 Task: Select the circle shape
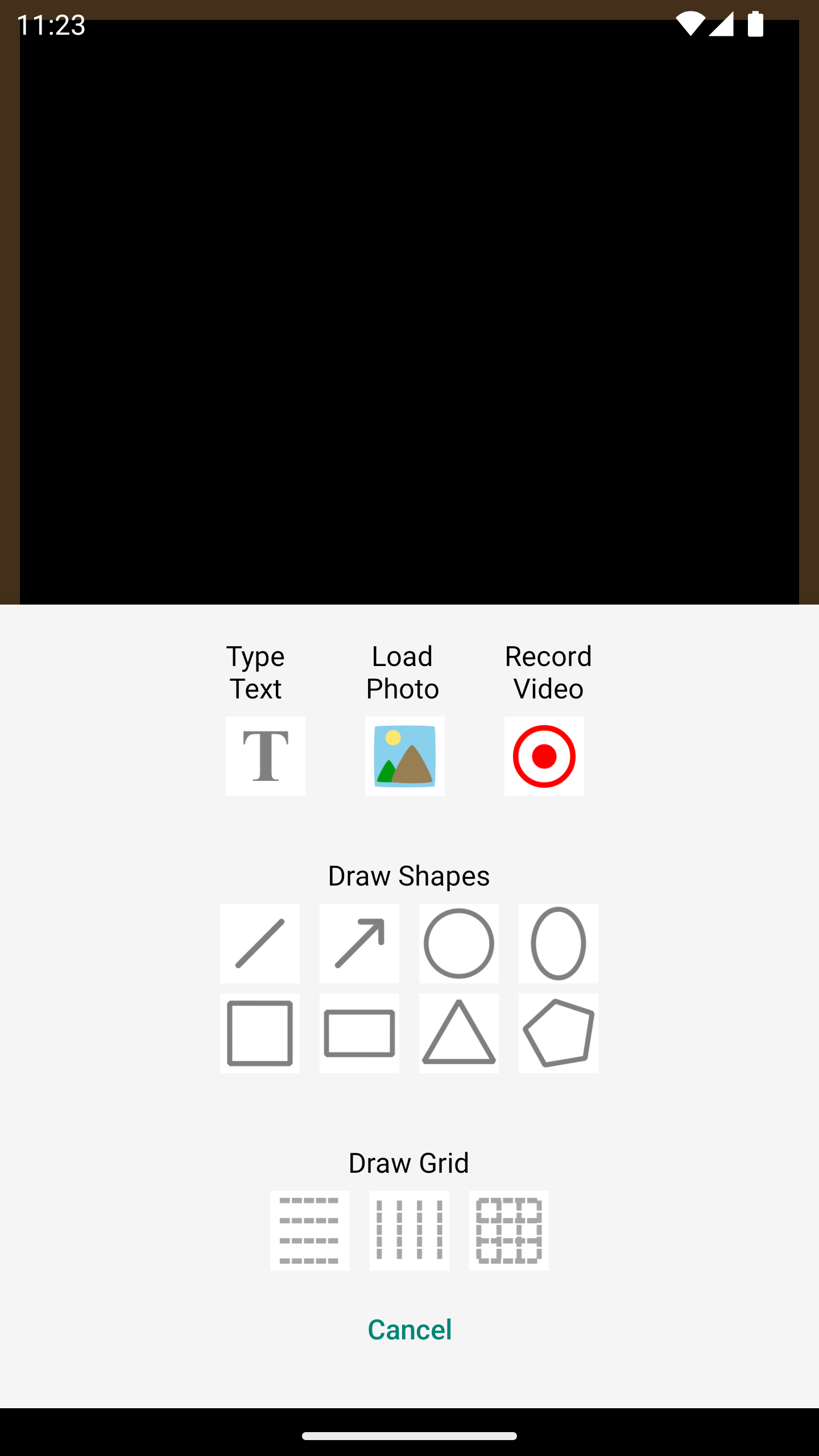point(458,943)
